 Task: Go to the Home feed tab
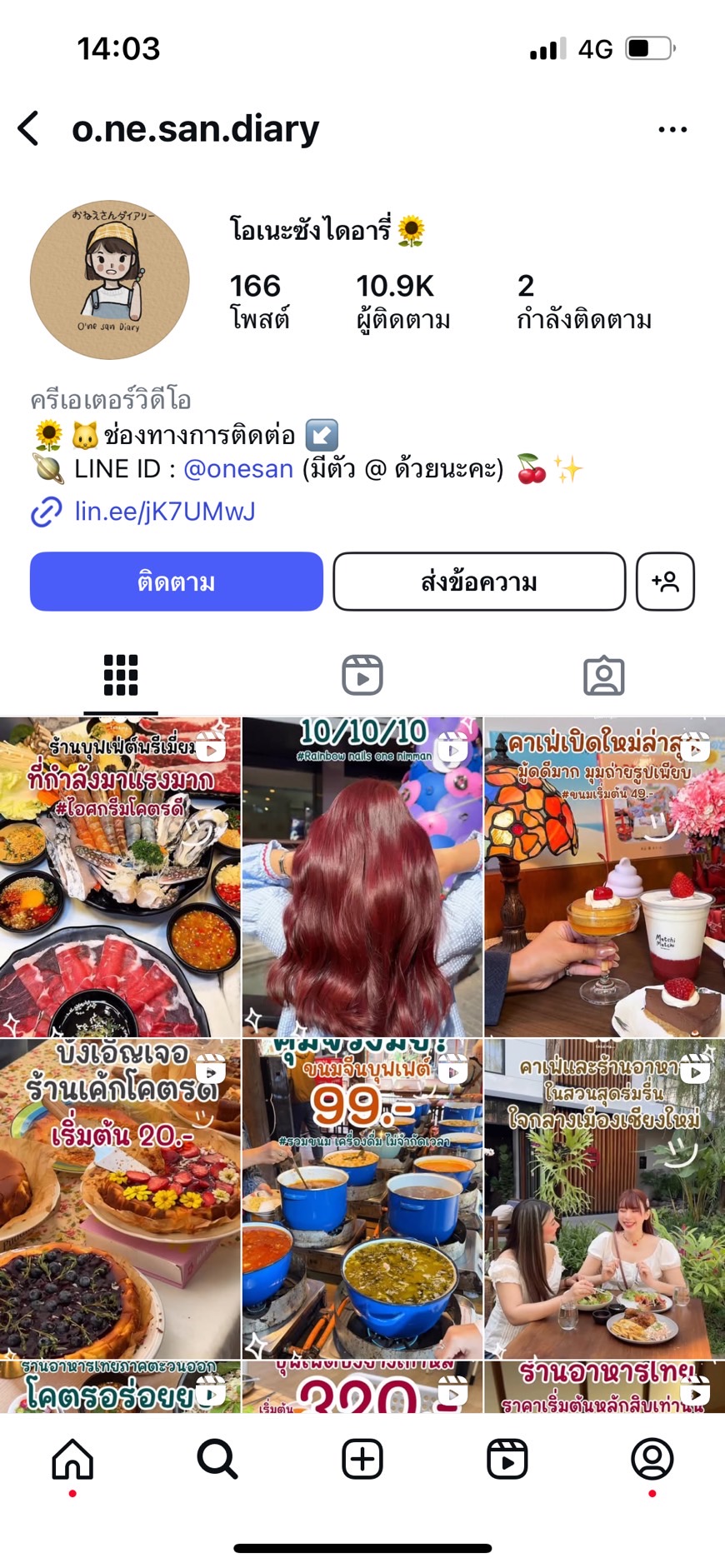[x=72, y=1460]
